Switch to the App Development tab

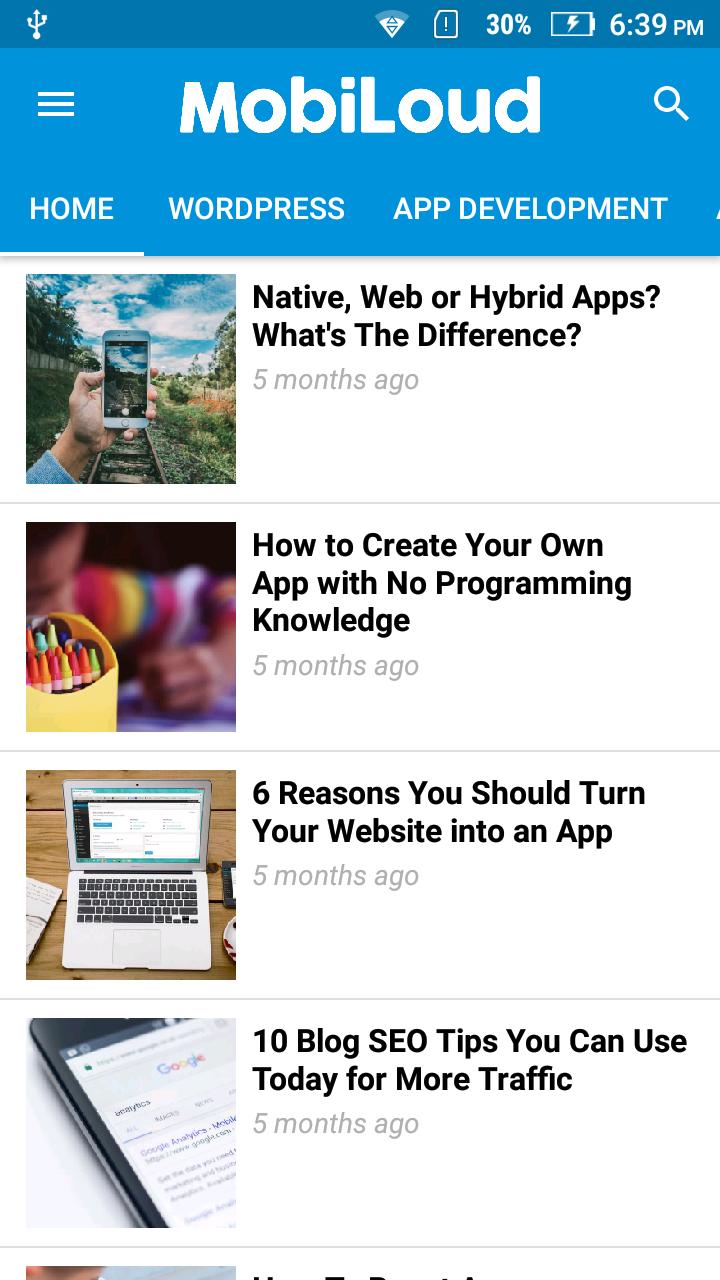pos(530,208)
